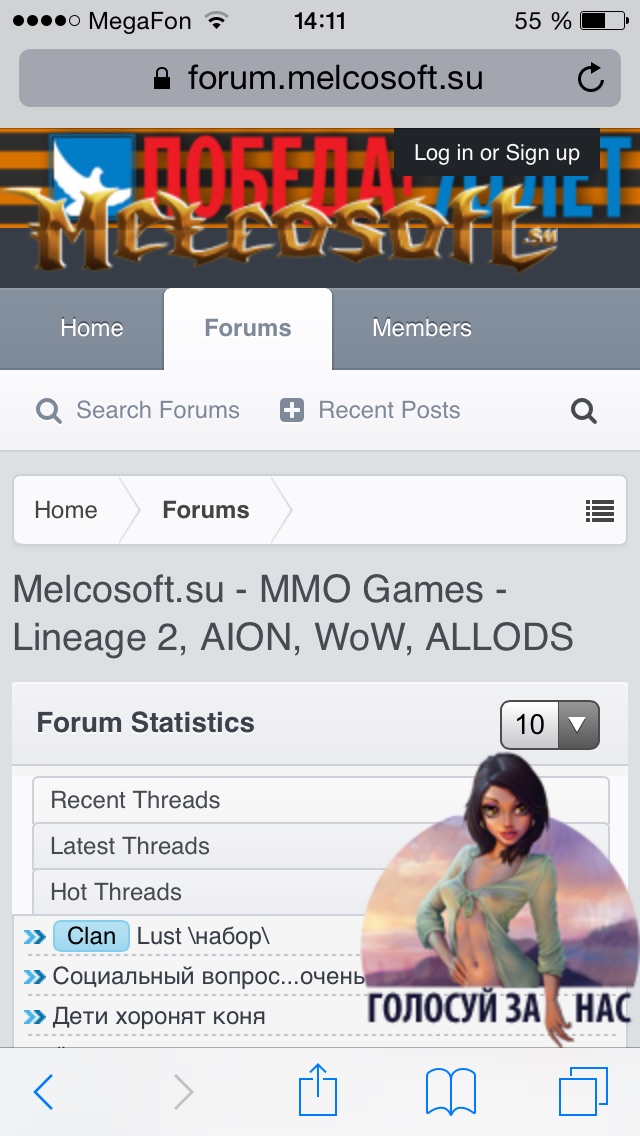Tap the forum.melcosoft.su address bar
Screen dimensions: 640x1136
318,78
